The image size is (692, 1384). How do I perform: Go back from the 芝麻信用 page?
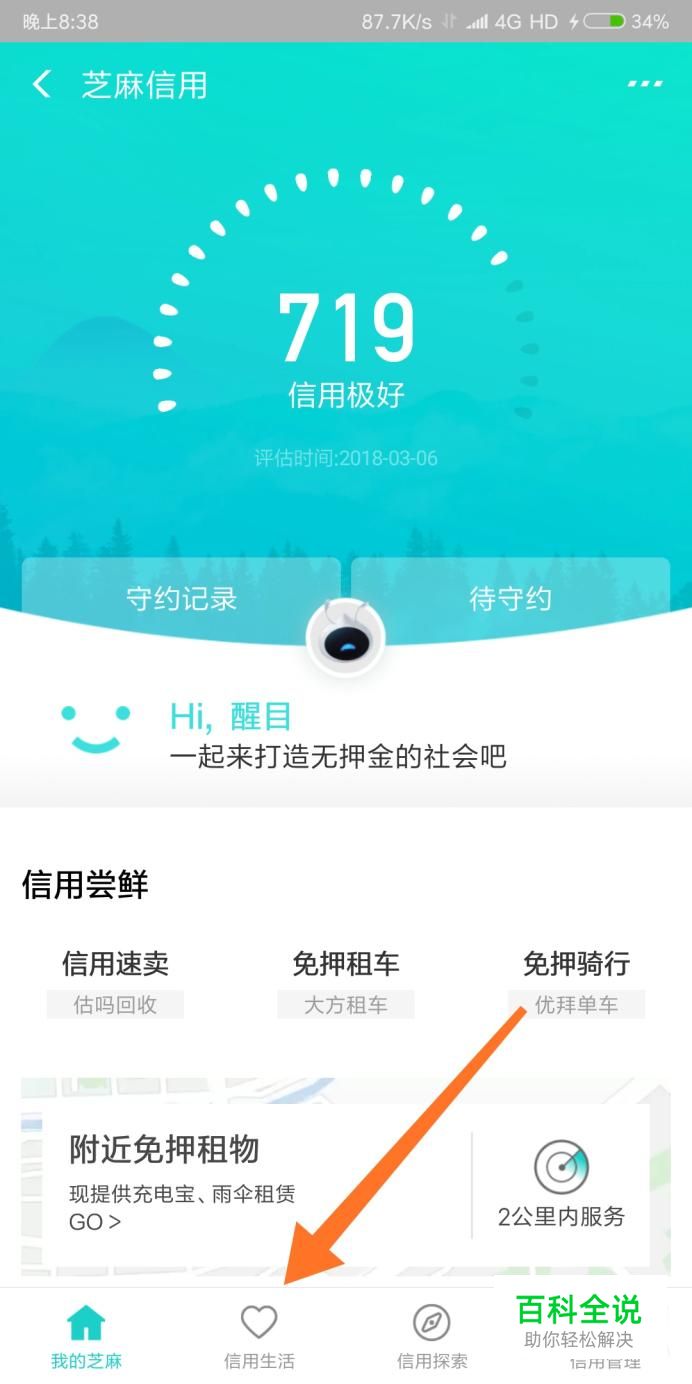(41, 85)
